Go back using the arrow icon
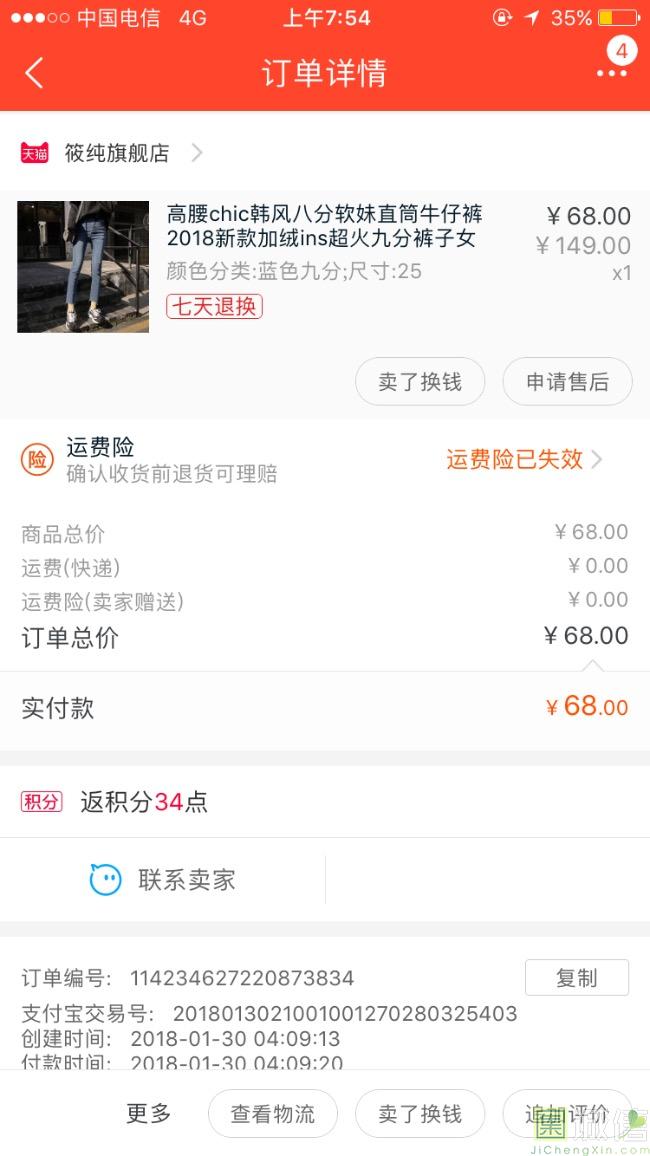The width and height of the screenshot is (650, 1156). point(35,73)
